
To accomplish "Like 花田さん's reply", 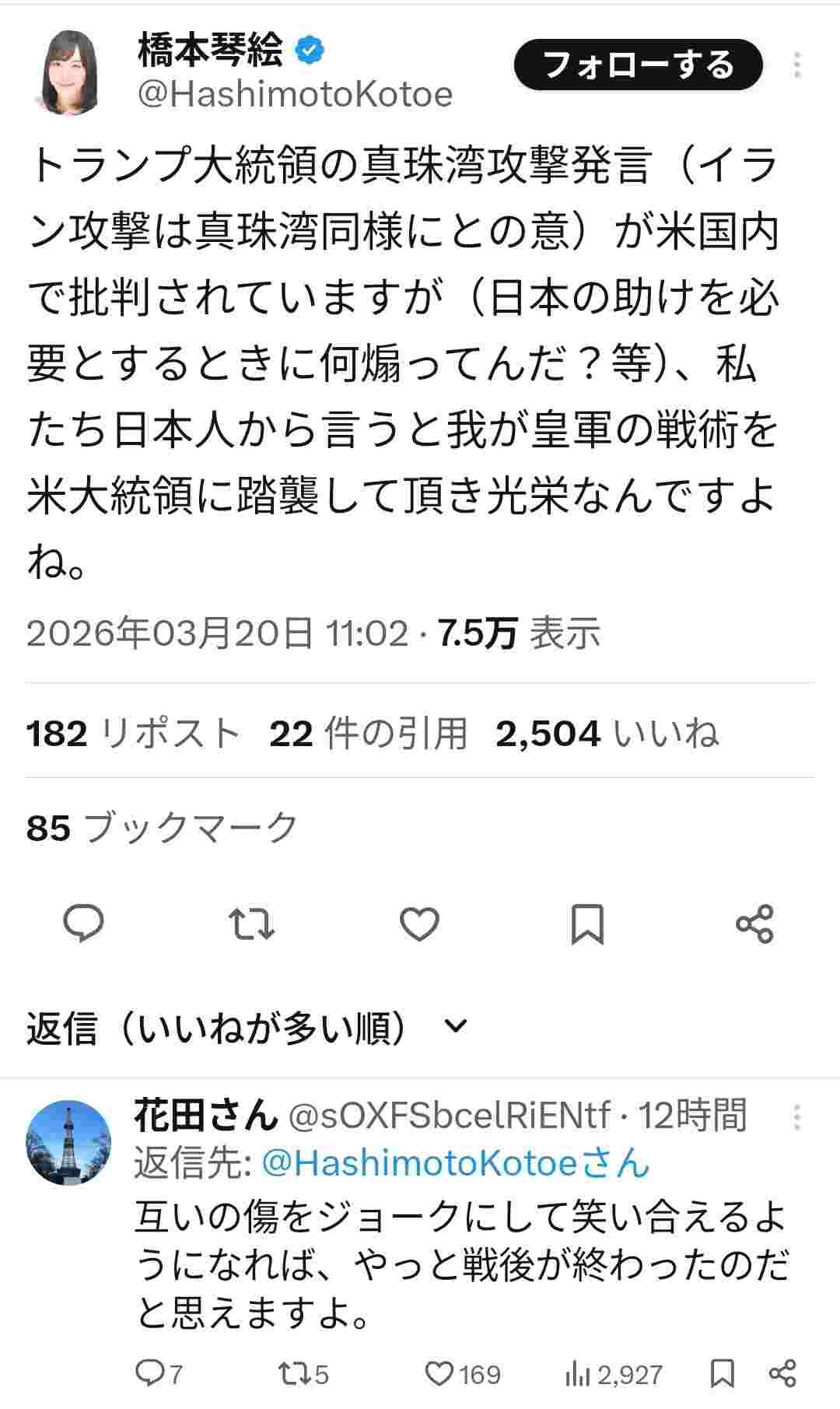I will (x=464, y=1374).
